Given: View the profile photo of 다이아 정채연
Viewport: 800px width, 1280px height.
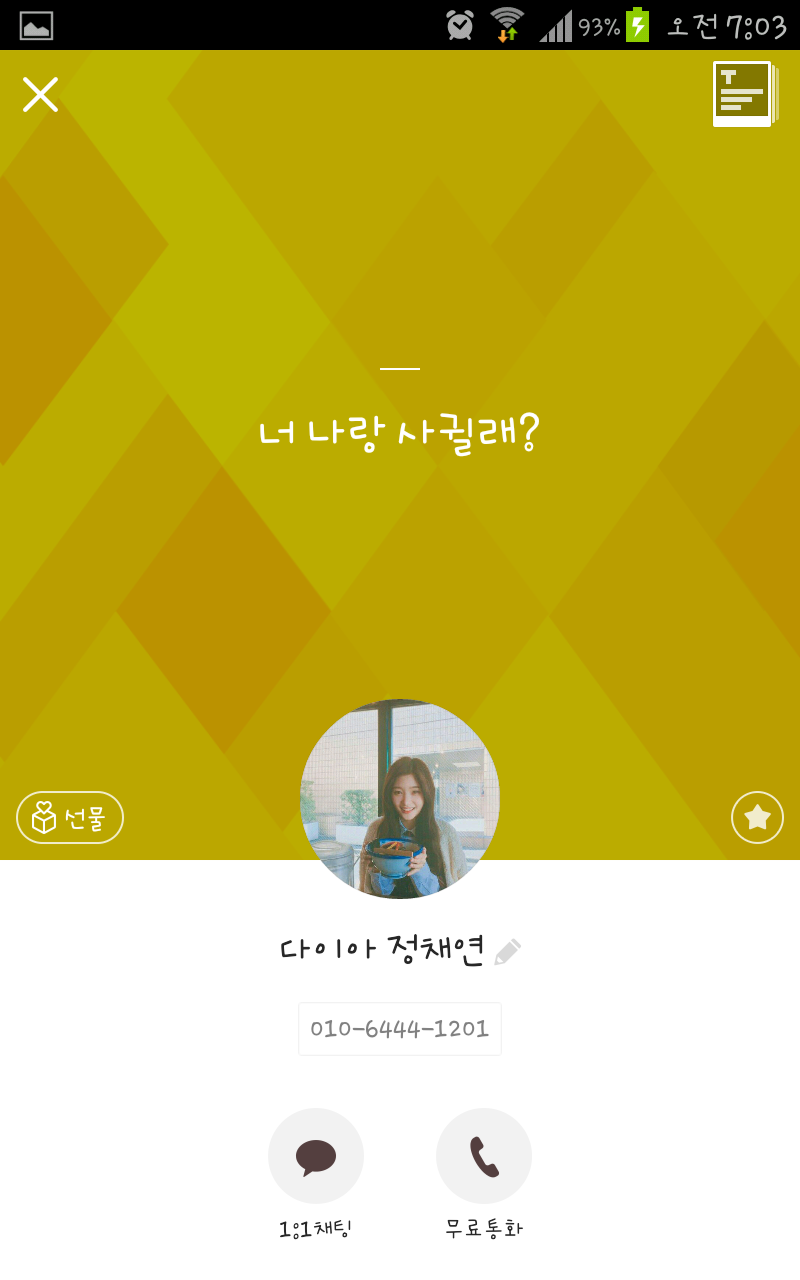Looking at the screenshot, I should (400, 799).
